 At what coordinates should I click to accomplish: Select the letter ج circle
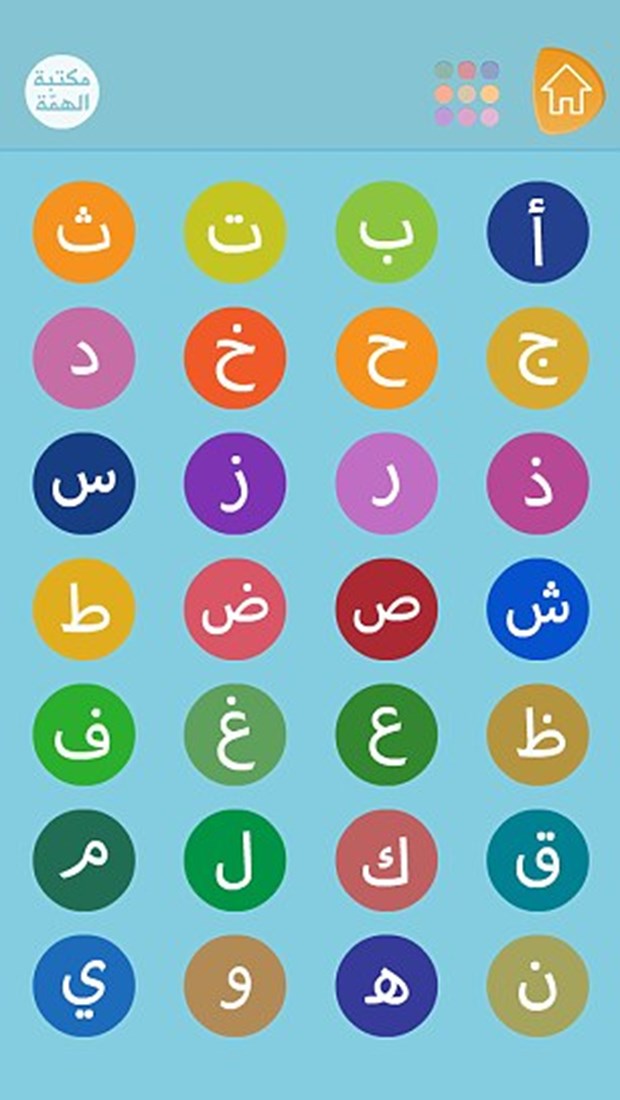[537, 358]
